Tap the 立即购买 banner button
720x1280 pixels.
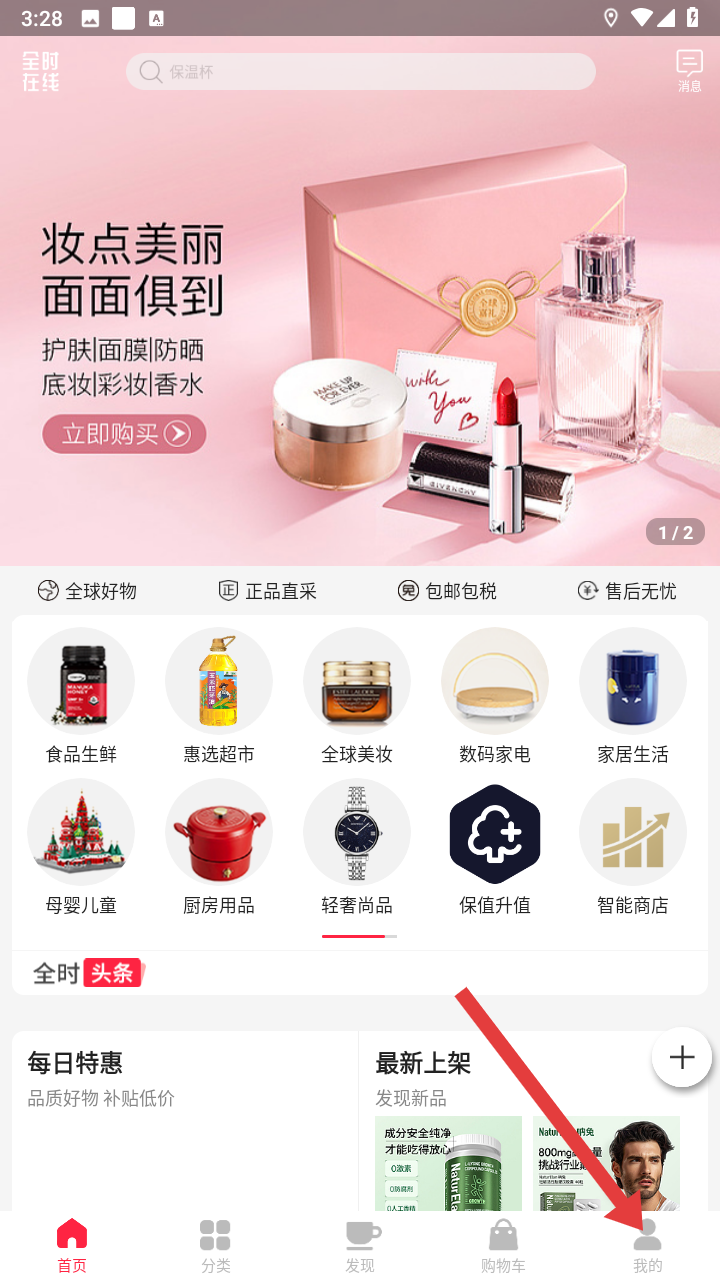124,434
